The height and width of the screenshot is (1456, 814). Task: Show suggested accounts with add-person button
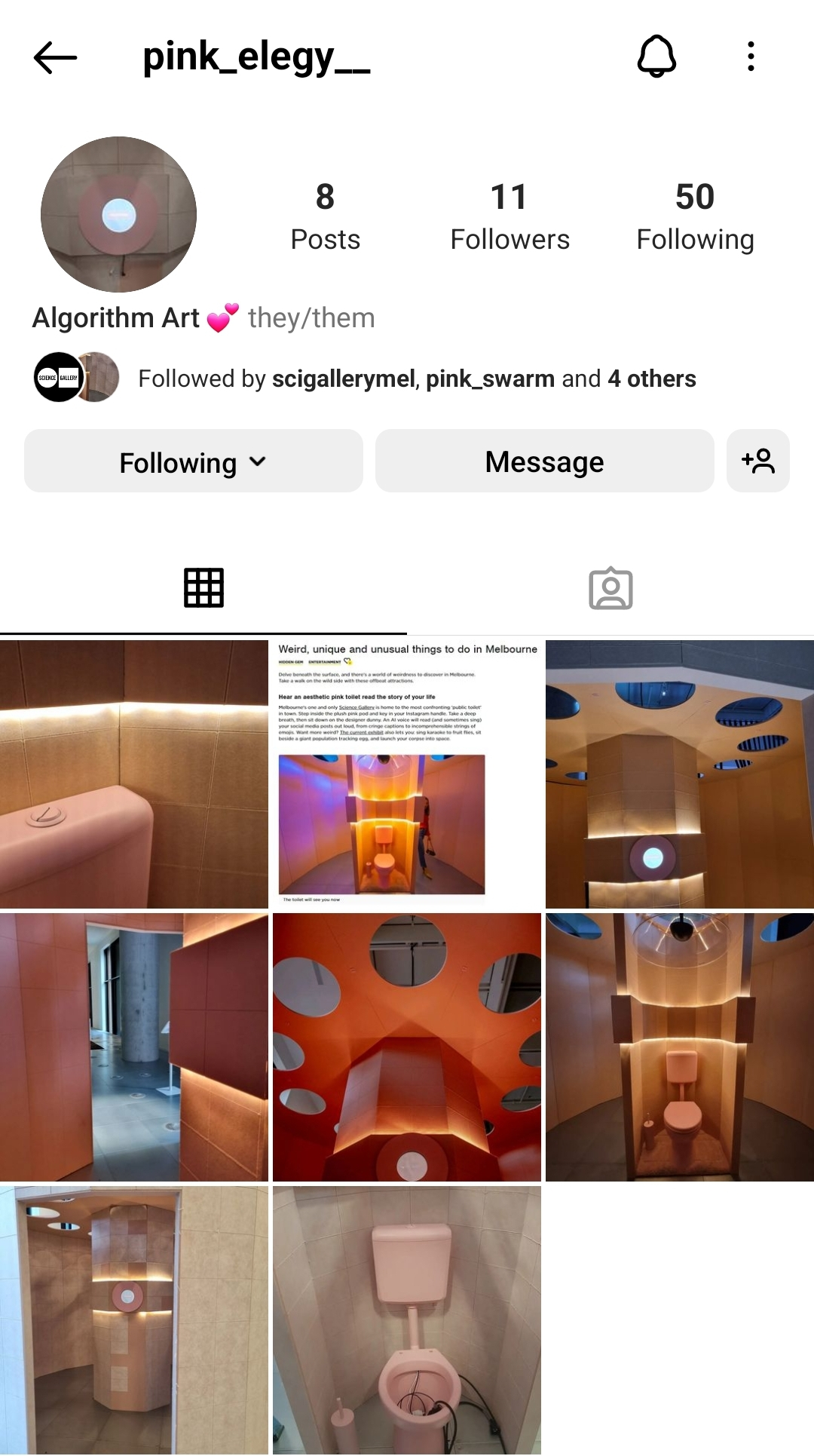pyautogui.click(x=757, y=461)
